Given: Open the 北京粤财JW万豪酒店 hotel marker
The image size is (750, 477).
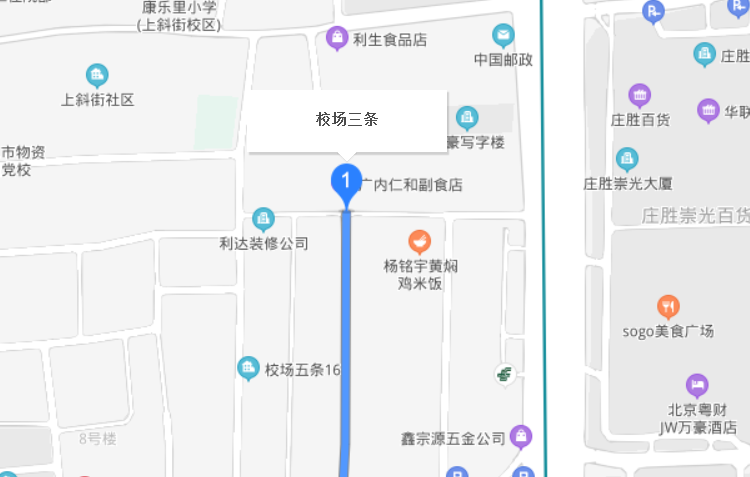Looking at the screenshot, I should (x=697, y=385).
